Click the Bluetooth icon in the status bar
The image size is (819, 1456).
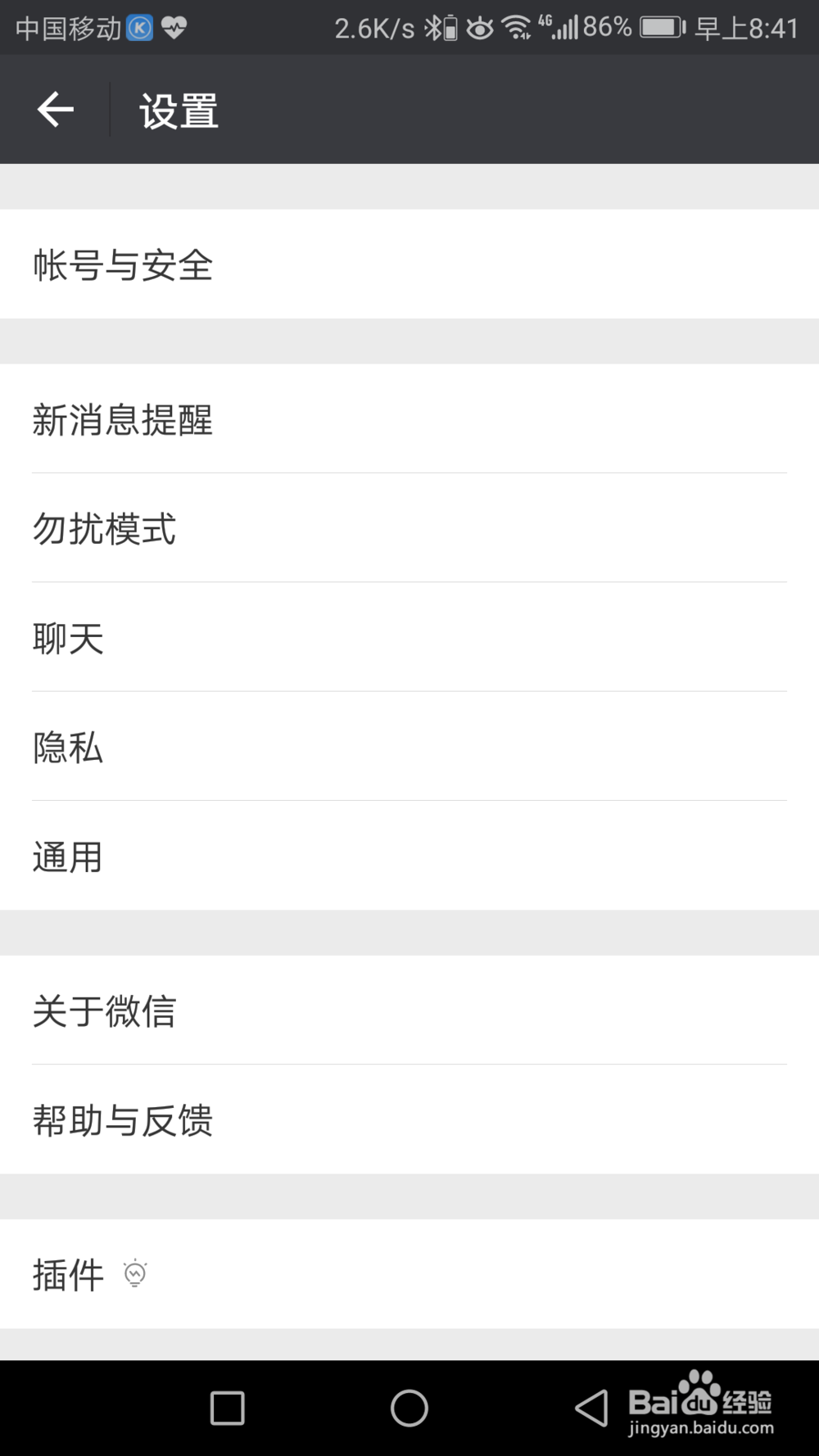432,27
